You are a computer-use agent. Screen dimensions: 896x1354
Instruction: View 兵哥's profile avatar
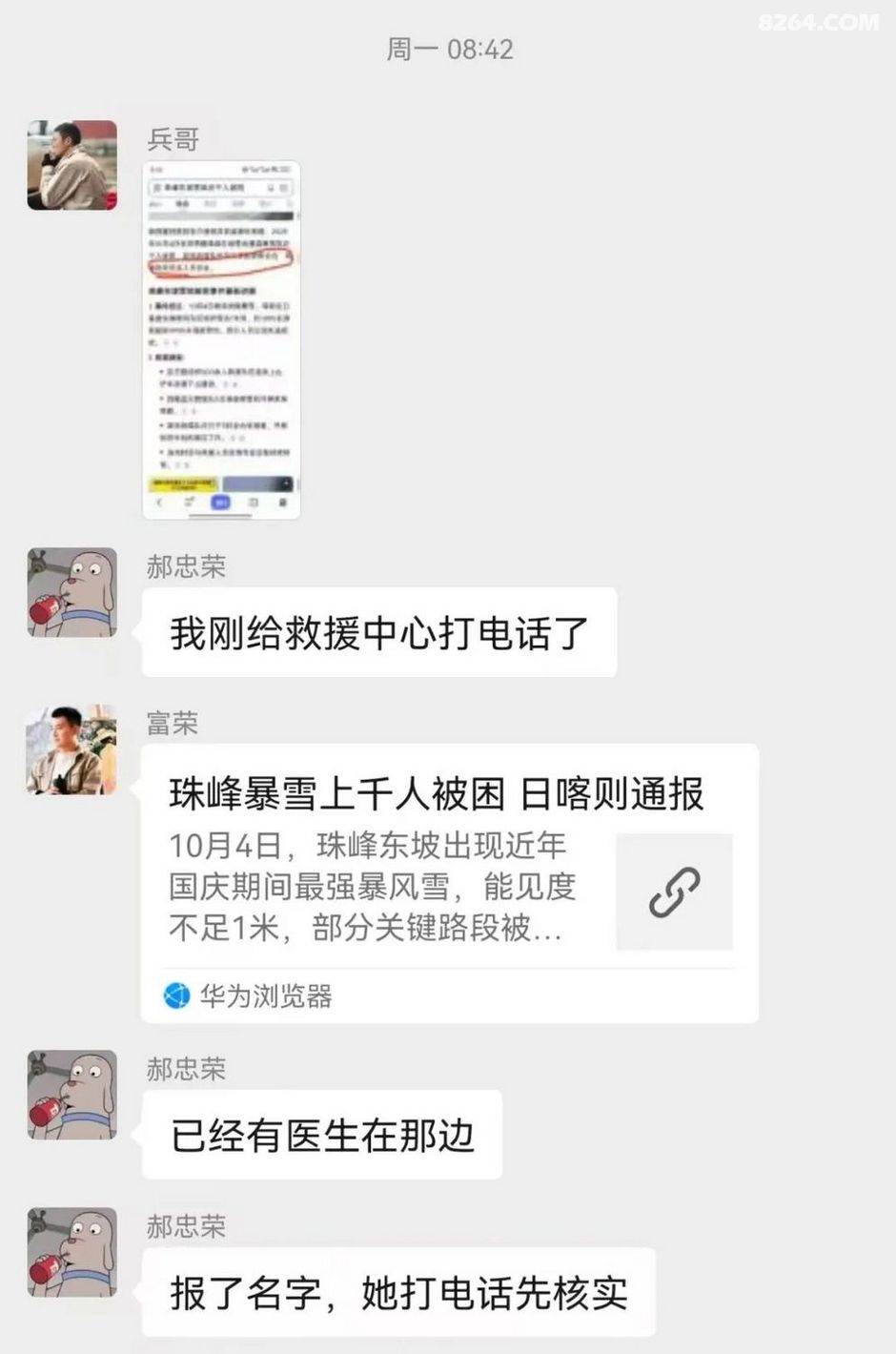click(72, 165)
